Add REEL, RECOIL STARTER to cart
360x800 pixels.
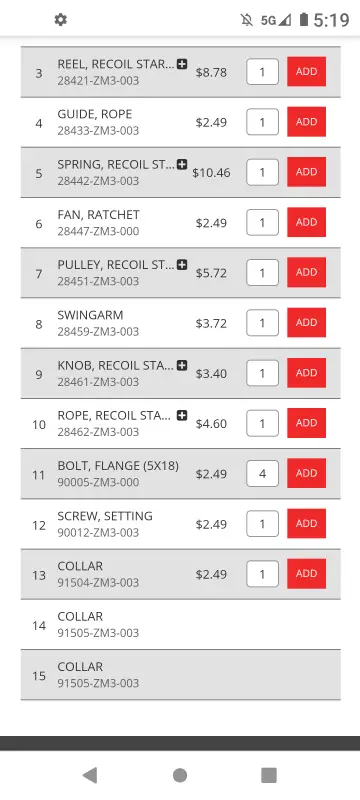(306, 71)
